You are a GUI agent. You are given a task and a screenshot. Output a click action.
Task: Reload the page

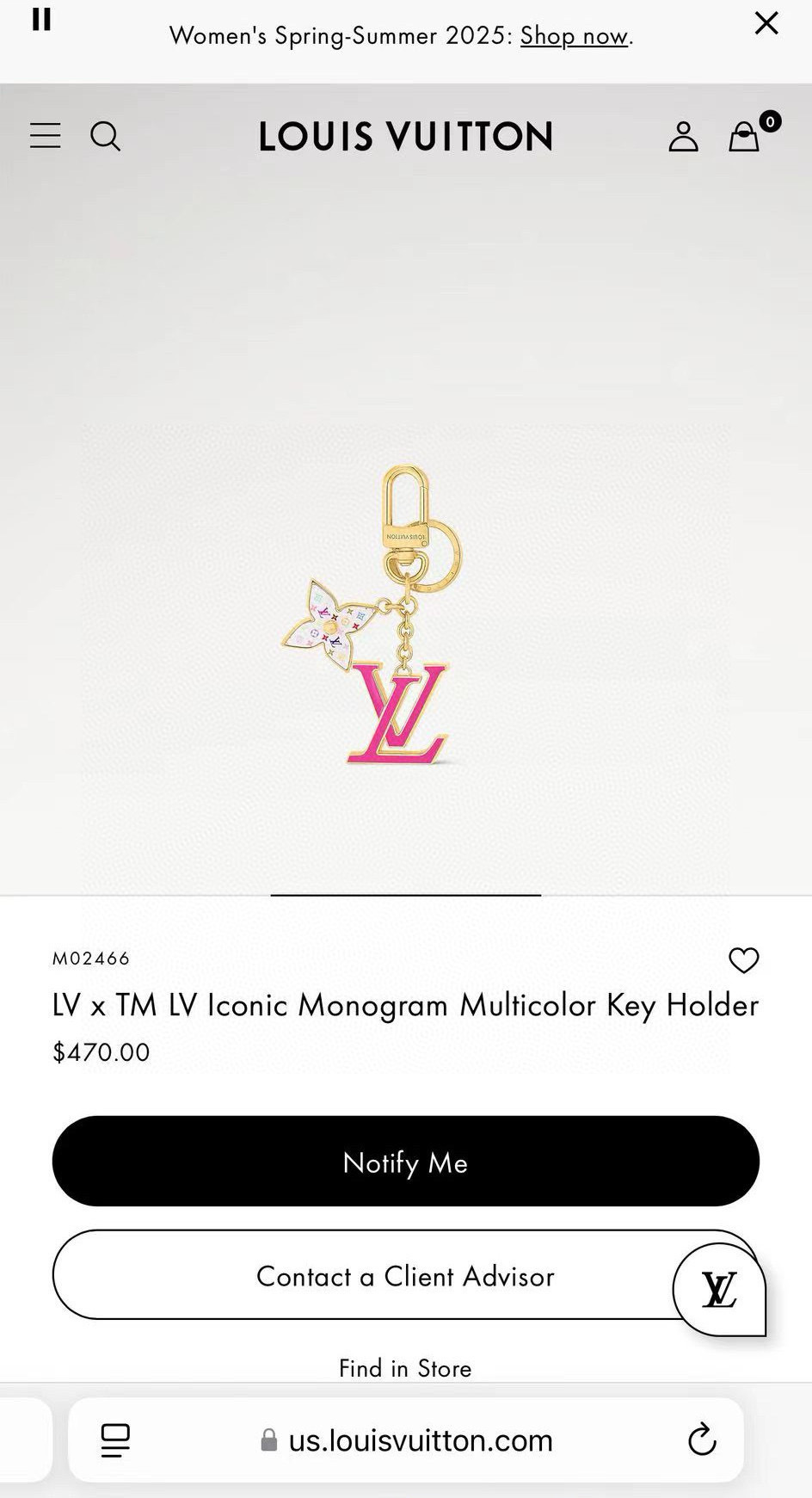point(702,1439)
